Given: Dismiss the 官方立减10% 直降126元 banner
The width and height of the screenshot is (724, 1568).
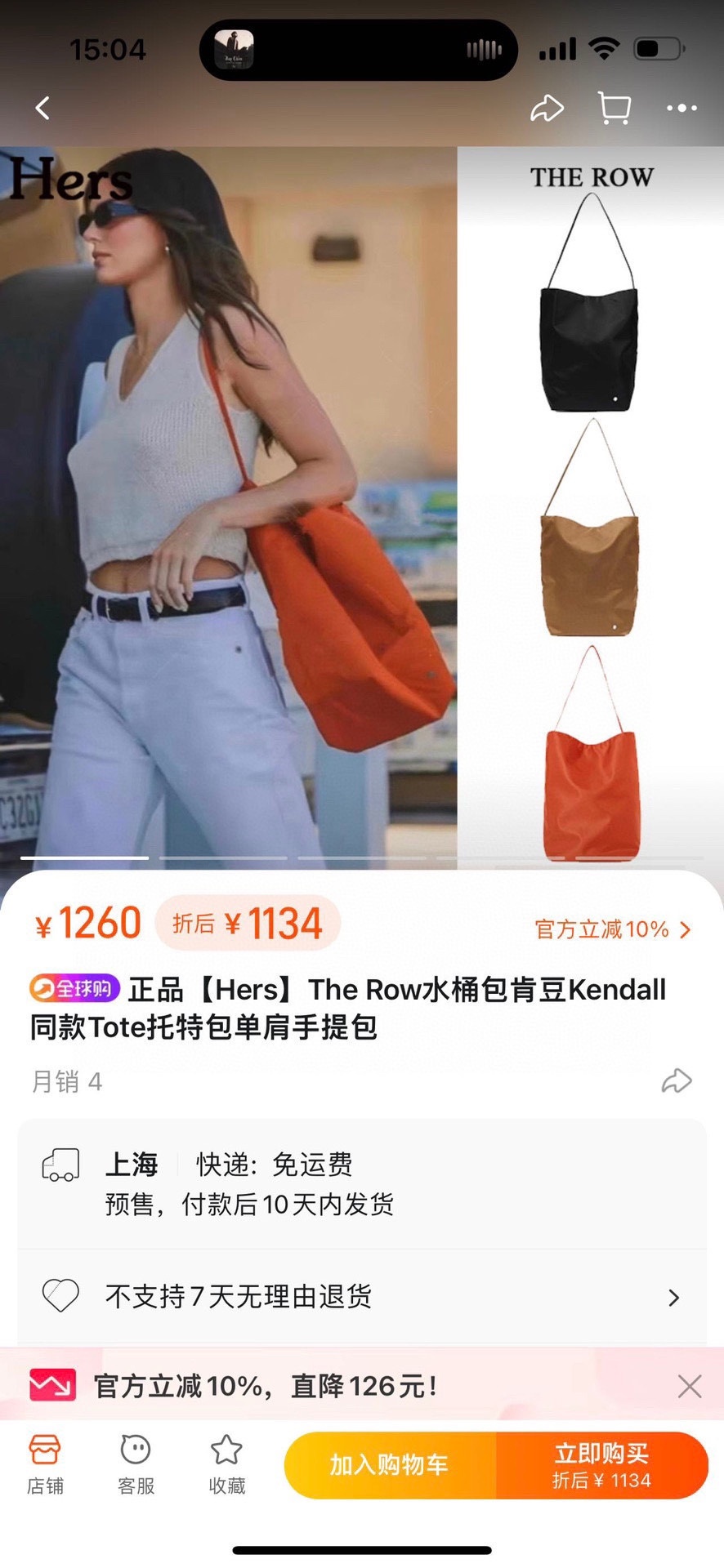Looking at the screenshot, I should 689,1386.
